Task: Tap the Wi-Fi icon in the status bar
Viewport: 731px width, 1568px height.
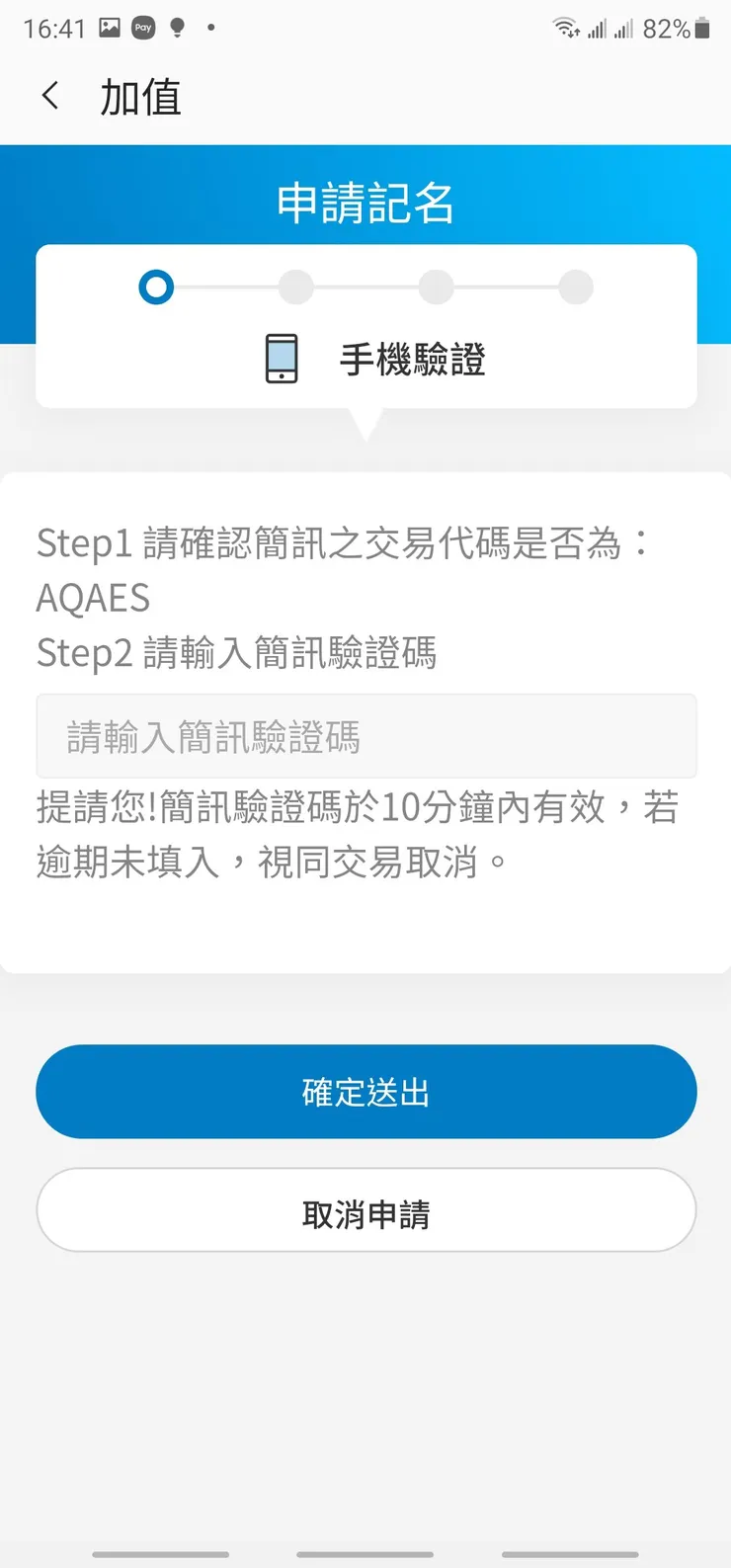Action: click(x=566, y=28)
